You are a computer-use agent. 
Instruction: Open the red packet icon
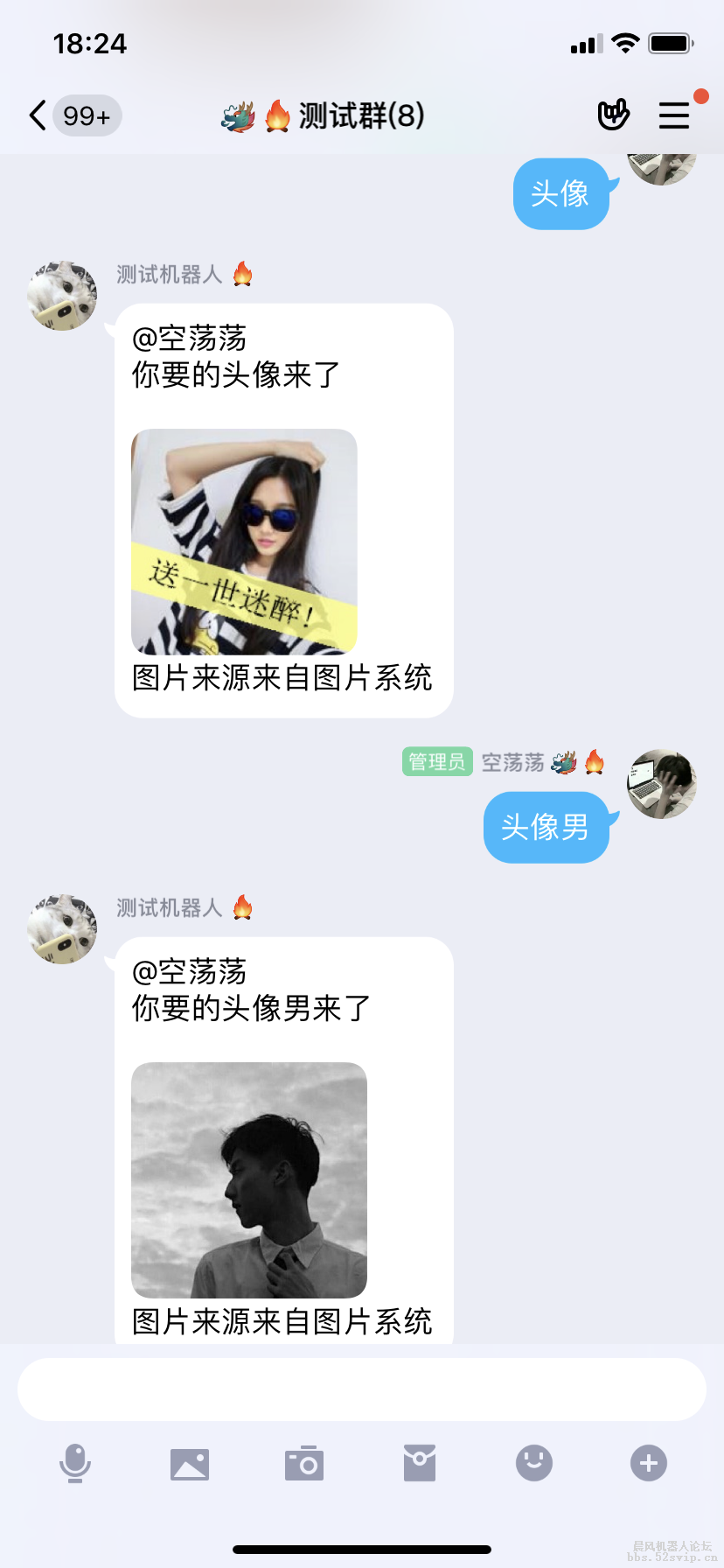click(x=420, y=1463)
